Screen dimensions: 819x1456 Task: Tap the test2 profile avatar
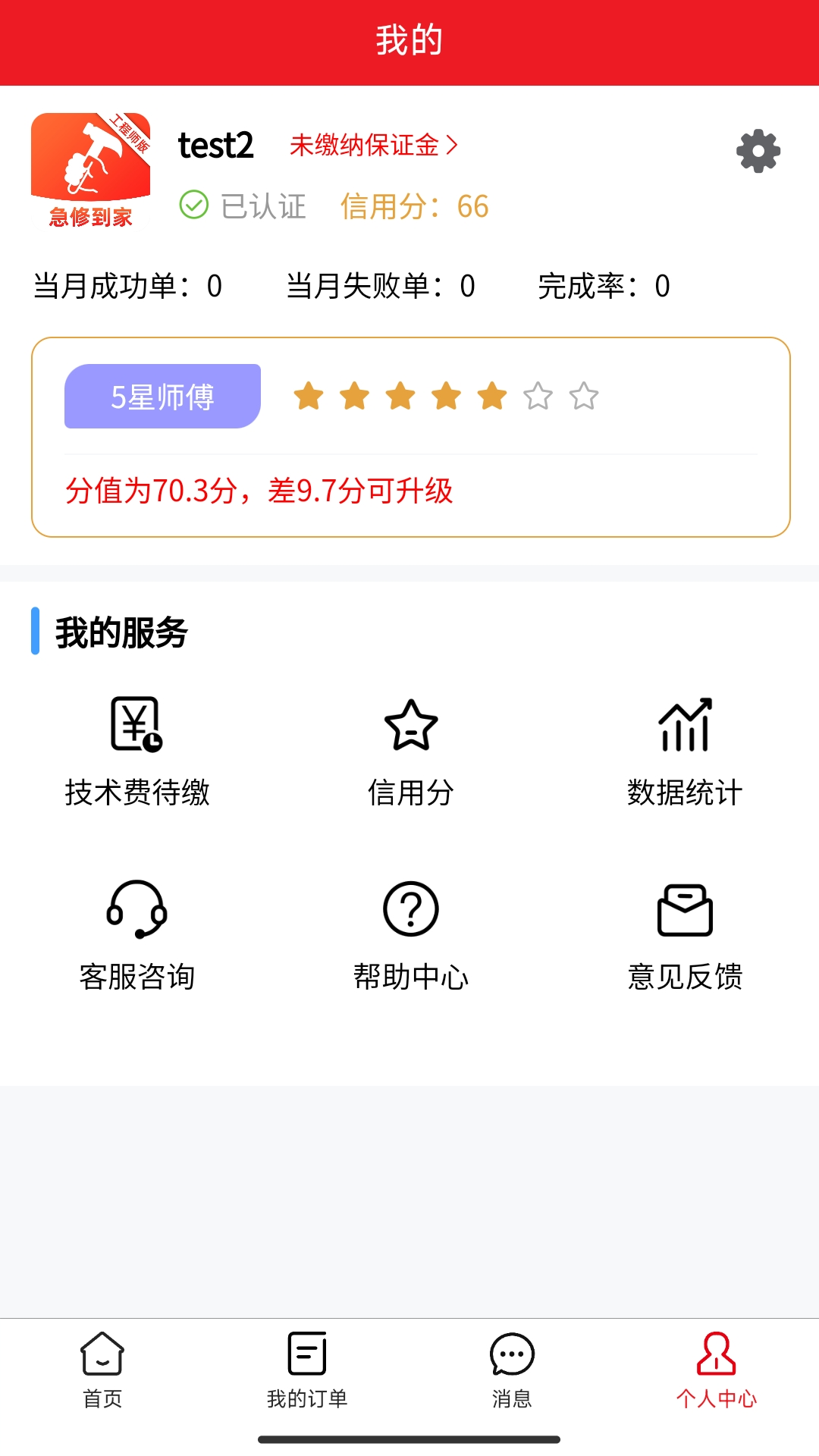(91, 170)
